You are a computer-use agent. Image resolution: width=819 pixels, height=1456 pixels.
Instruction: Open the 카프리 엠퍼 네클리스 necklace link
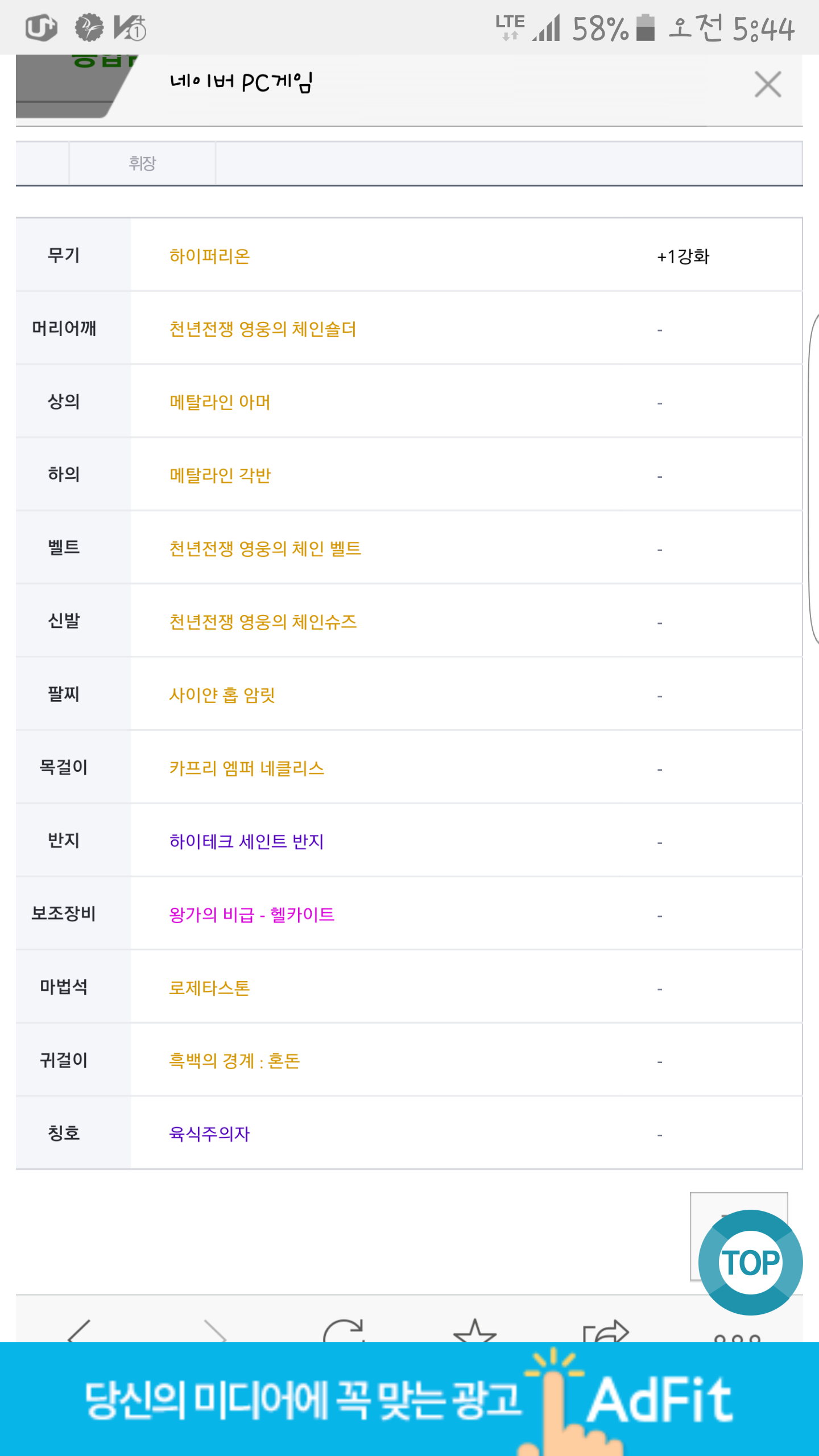pyautogui.click(x=247, y=768)
